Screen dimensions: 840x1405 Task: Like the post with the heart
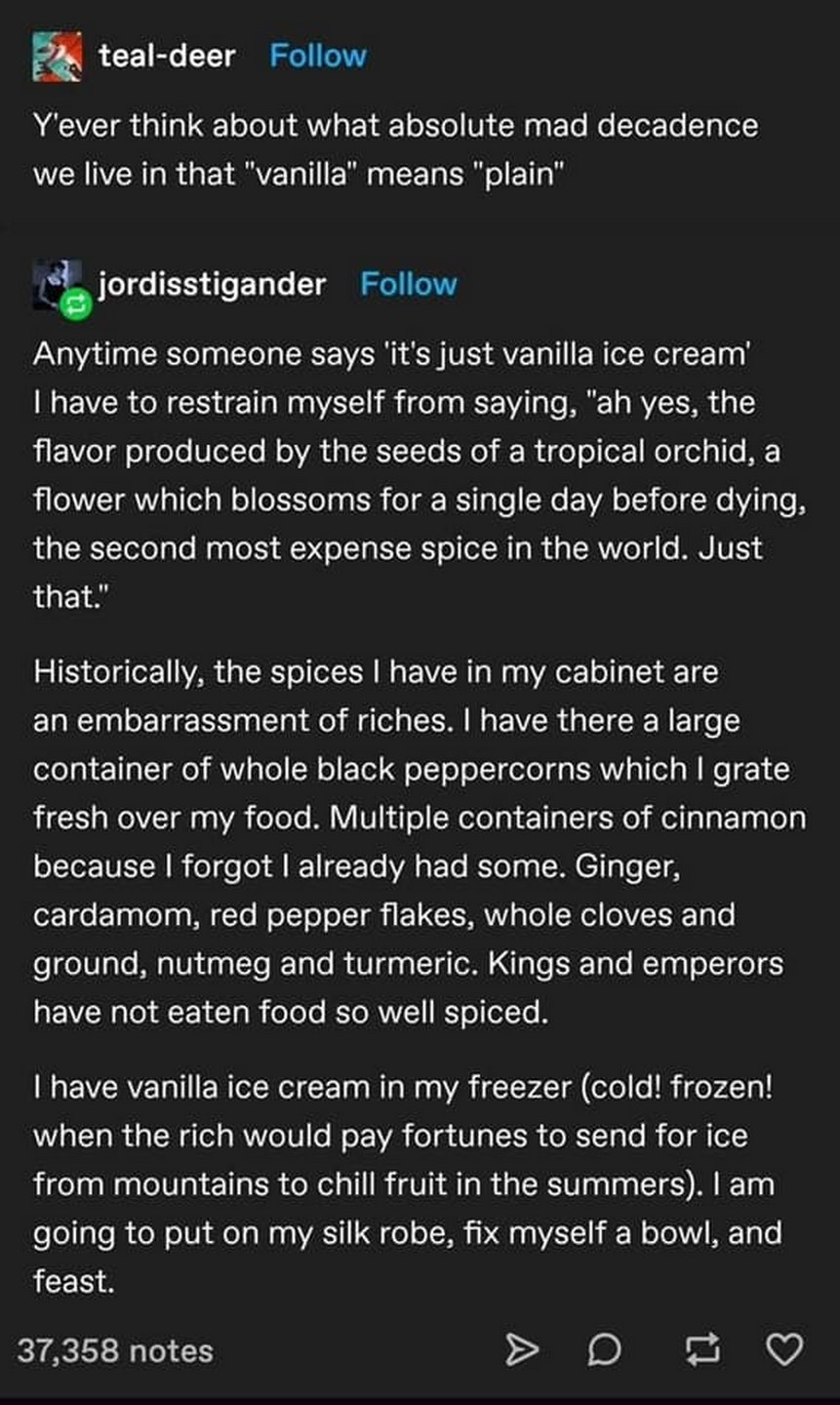[x=785, y=1349]
